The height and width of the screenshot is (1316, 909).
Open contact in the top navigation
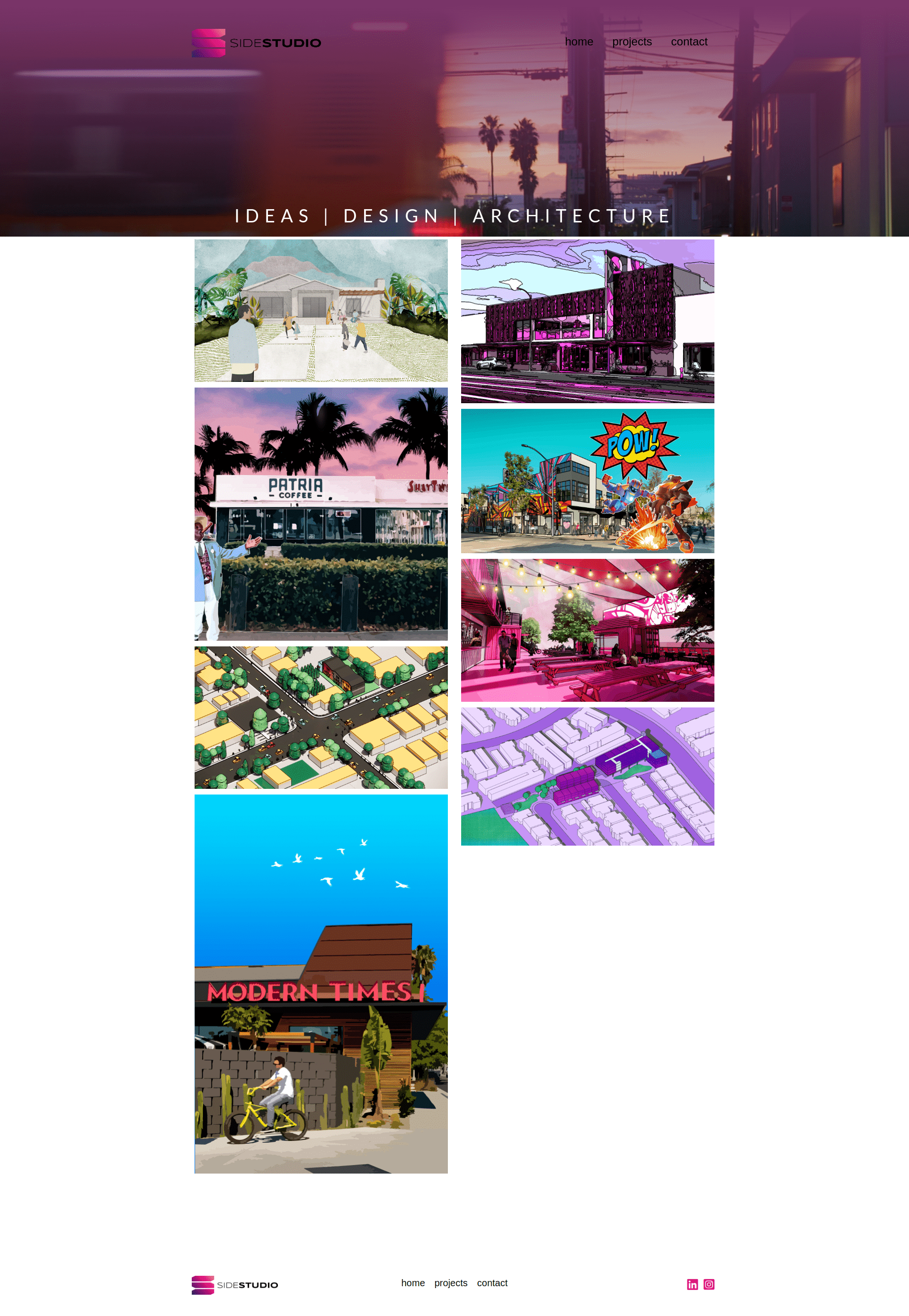click(688, 42)
